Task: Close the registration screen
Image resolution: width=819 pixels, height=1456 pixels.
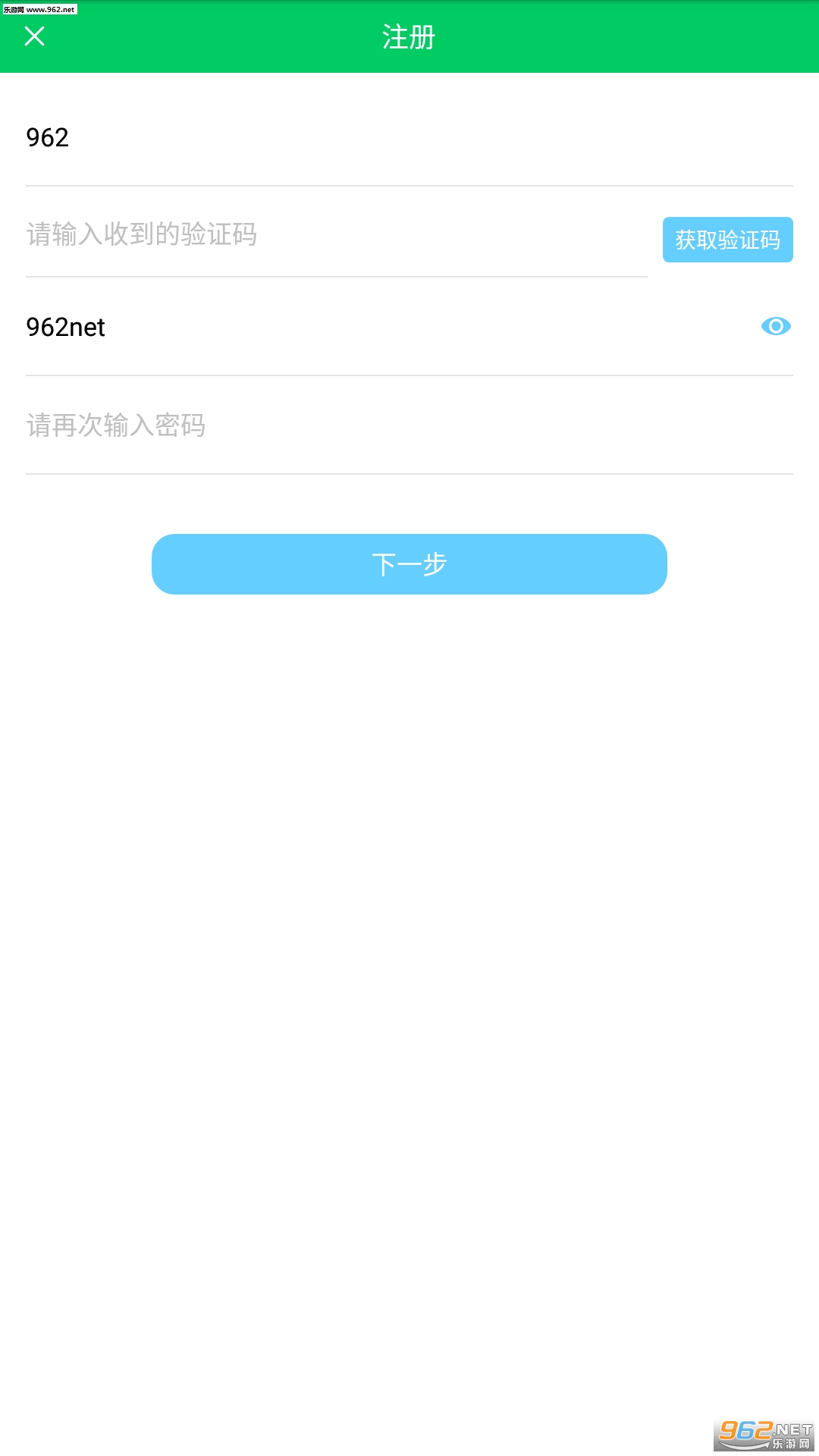Action: pos(35,36)
